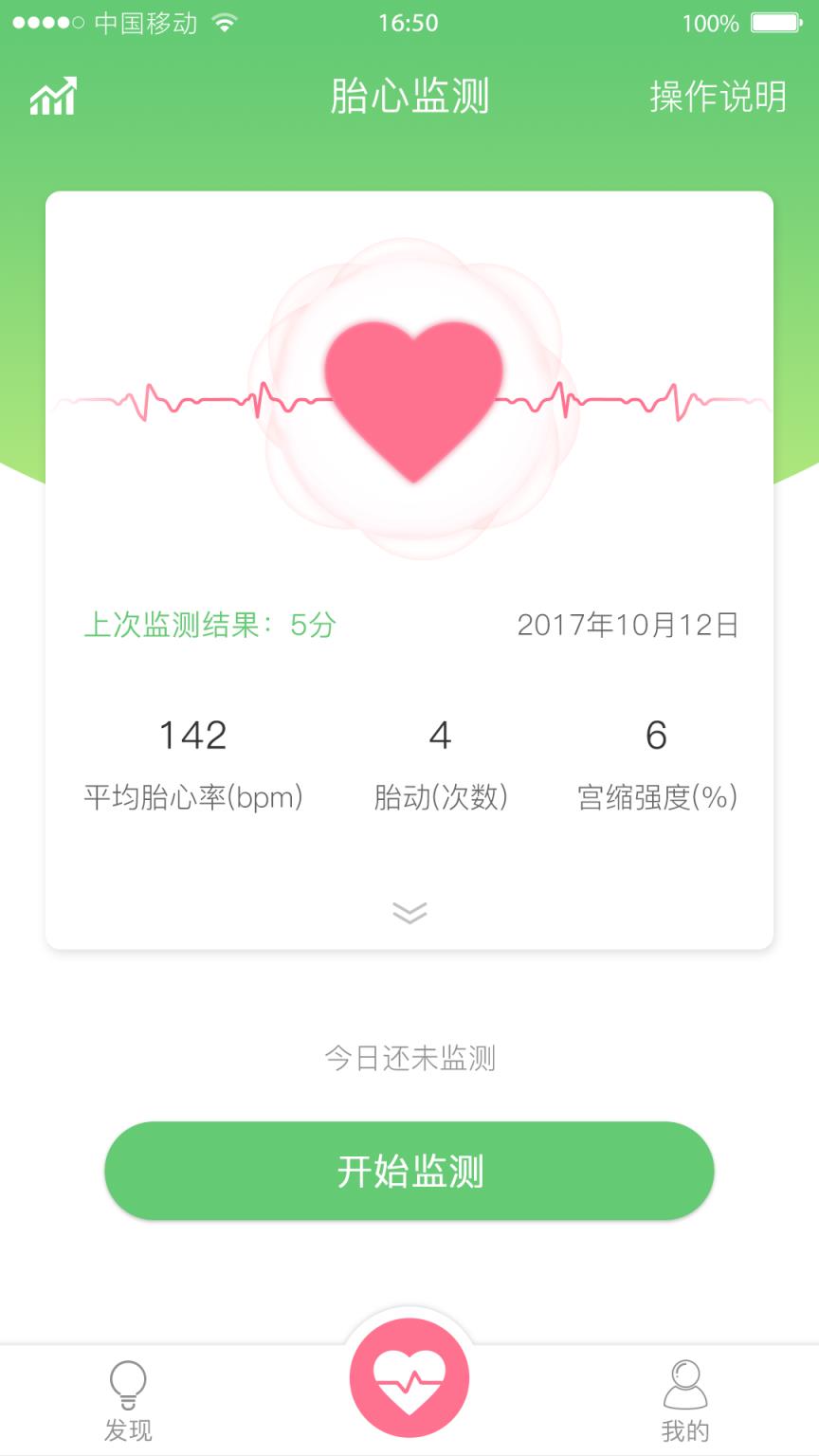Select the 142 average heart rate value
819x1456 pixels.
192,736
